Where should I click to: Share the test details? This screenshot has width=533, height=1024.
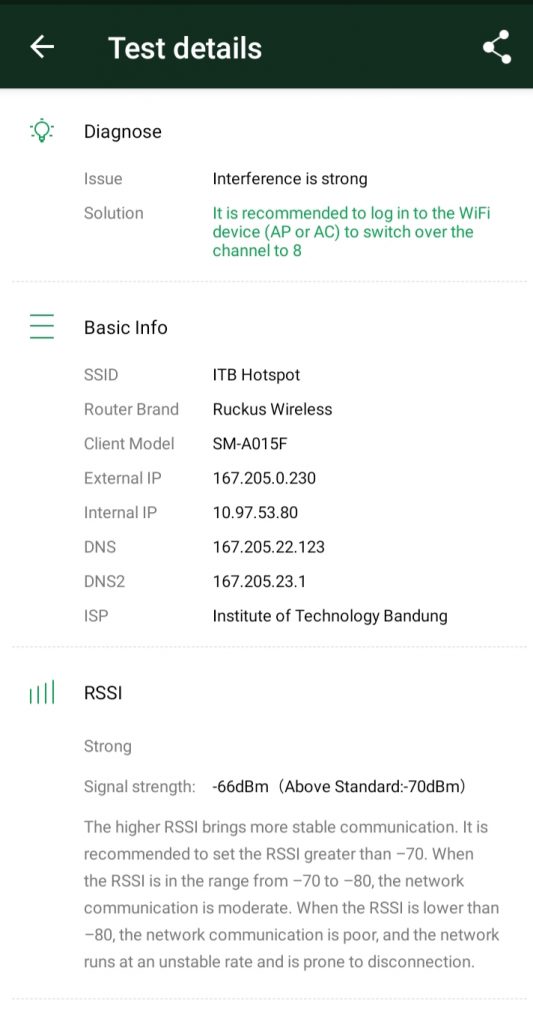tap(496, 47)
